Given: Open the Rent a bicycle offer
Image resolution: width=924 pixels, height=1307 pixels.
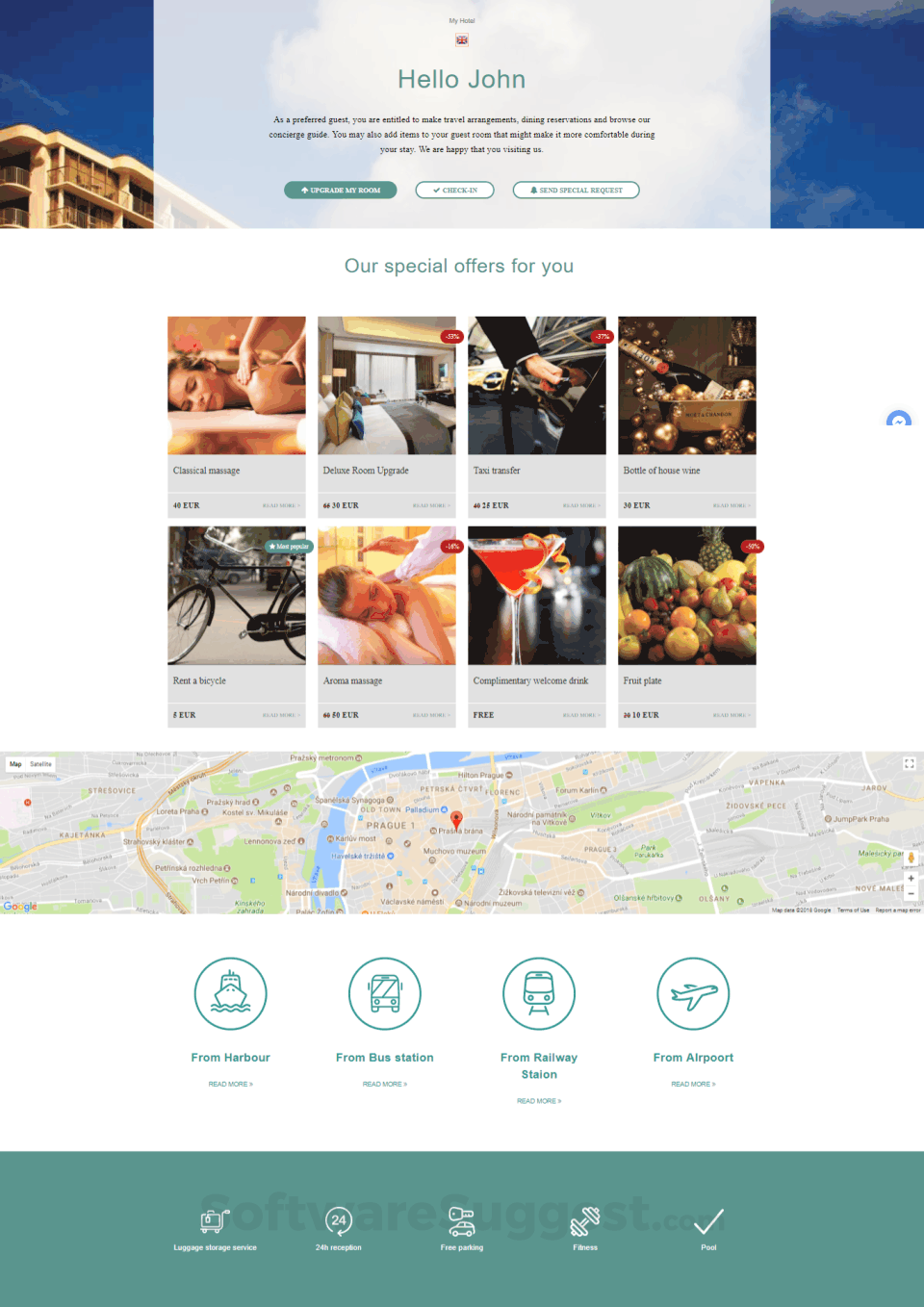Looking at the screenshot, I should pyautogui.click(x=236, y=596).
